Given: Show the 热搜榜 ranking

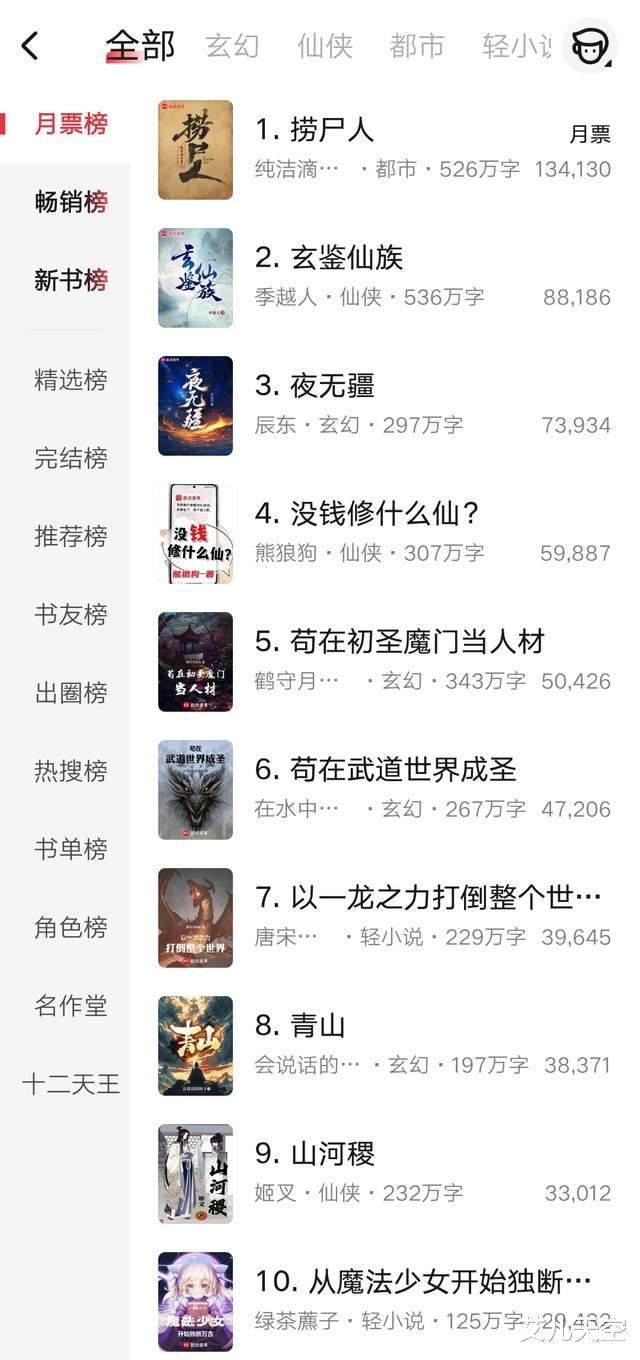Looking at the screenshot, I should [70, 771].
